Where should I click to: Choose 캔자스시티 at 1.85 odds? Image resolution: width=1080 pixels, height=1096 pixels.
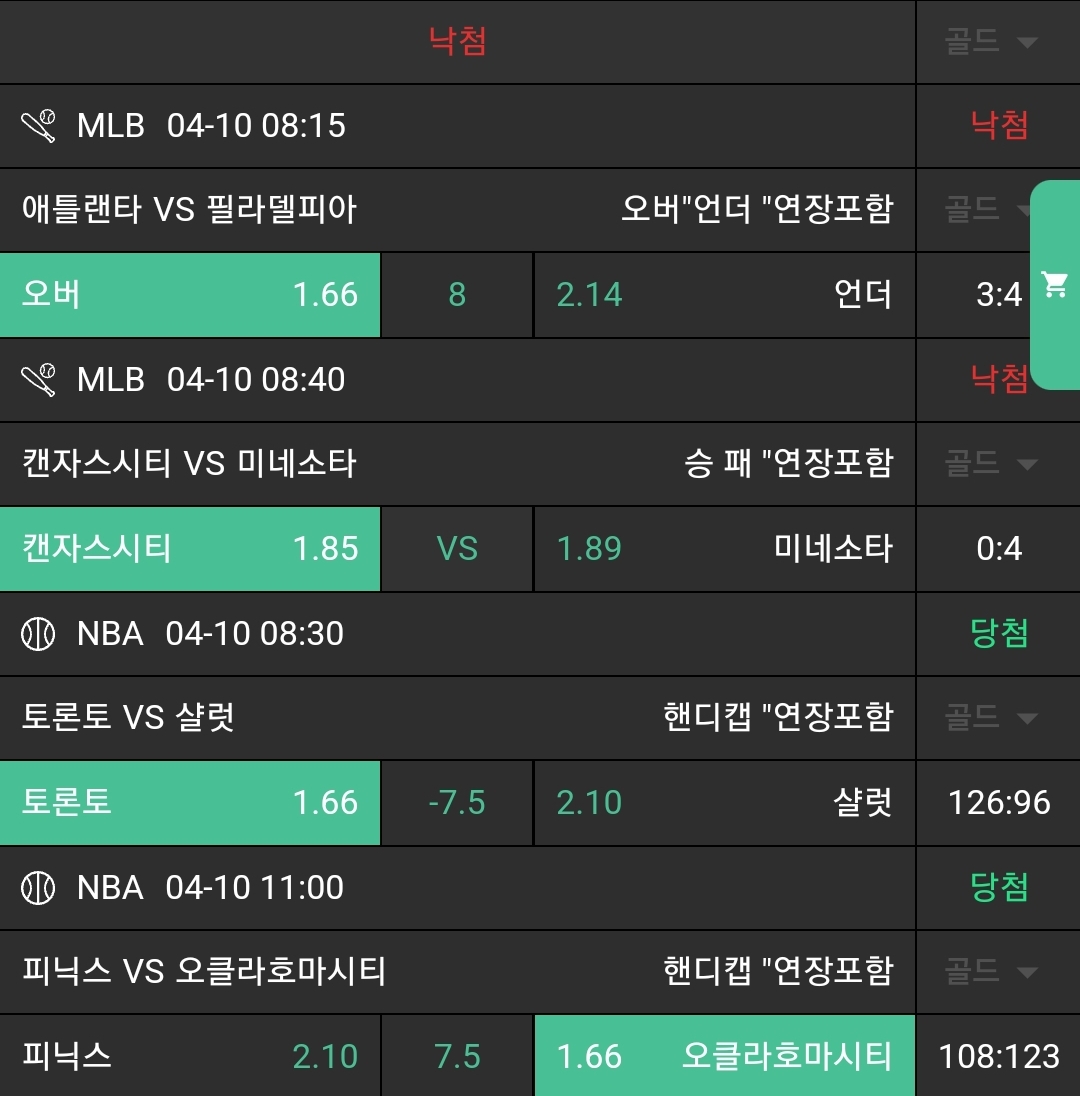coord(190,549)
